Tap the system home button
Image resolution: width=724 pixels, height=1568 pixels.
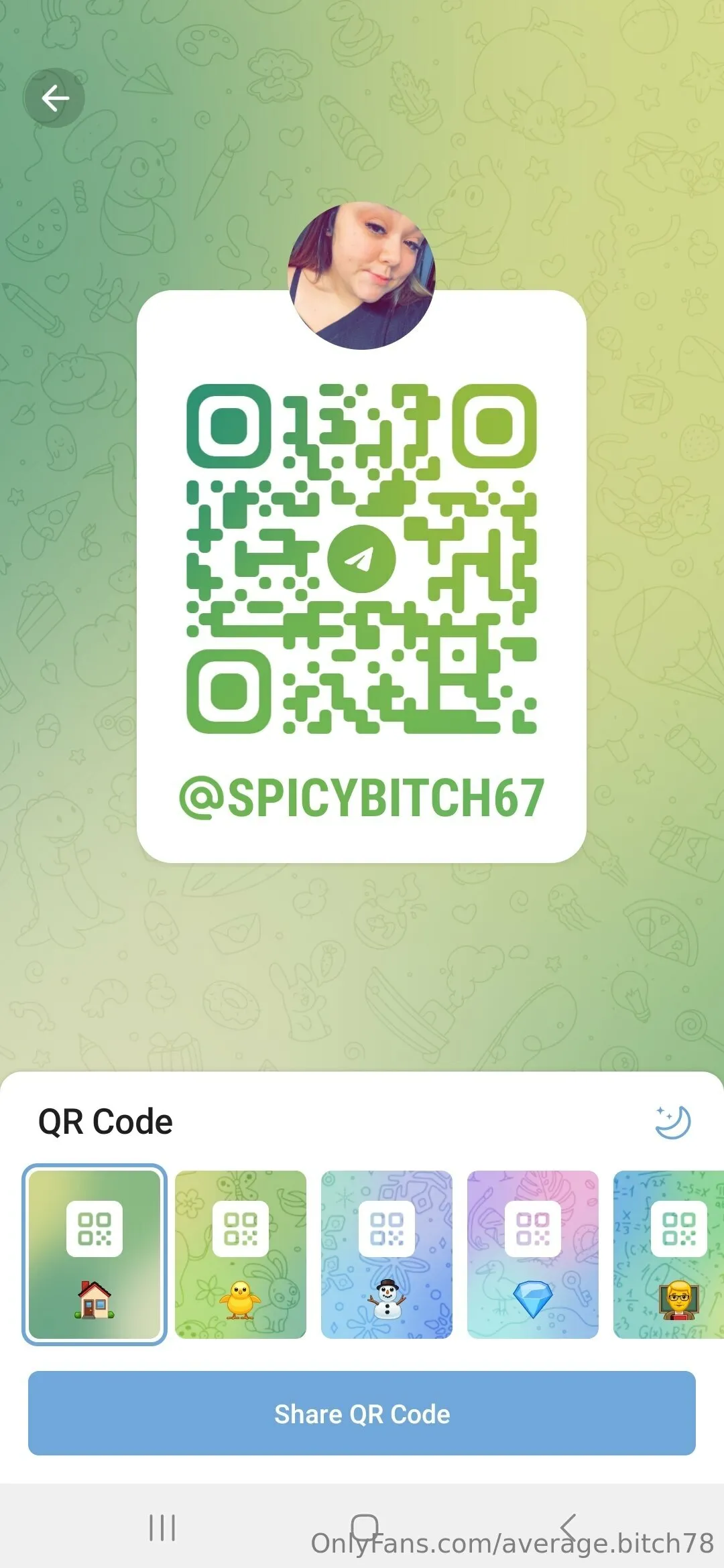click(x=364, y=1528)
